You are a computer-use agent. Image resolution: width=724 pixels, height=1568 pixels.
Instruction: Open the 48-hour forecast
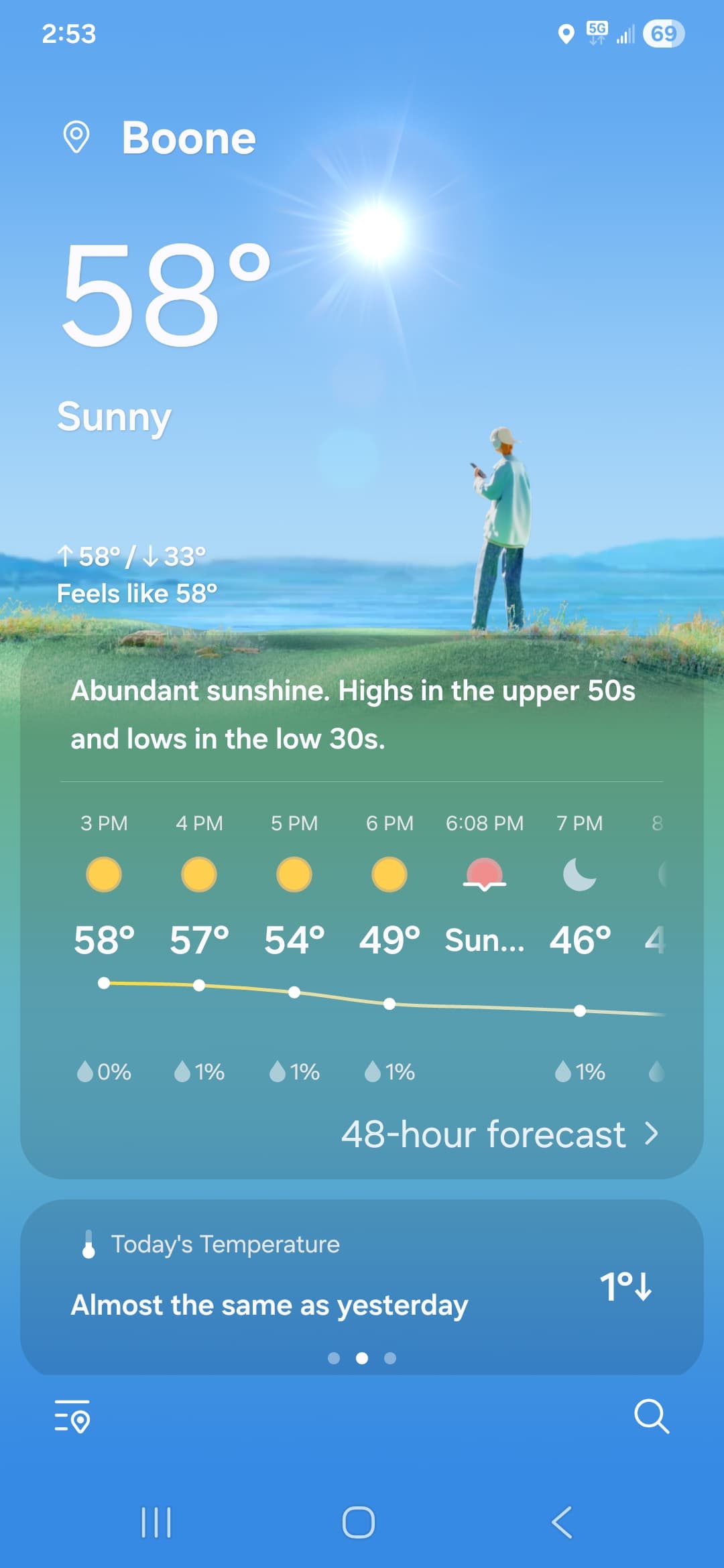tap(499, 1134)
